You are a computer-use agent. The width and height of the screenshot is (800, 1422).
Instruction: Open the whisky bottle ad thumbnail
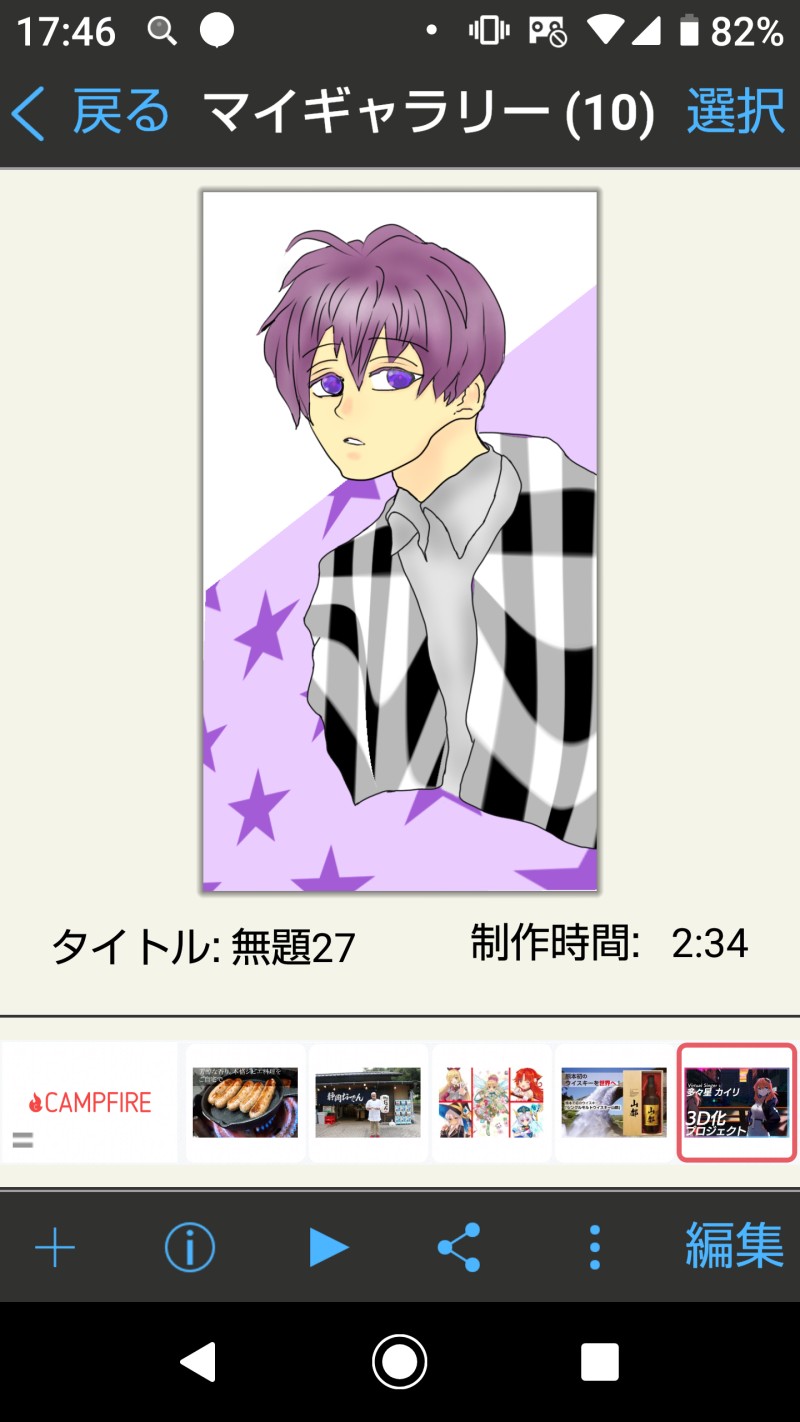(613, 1103)
